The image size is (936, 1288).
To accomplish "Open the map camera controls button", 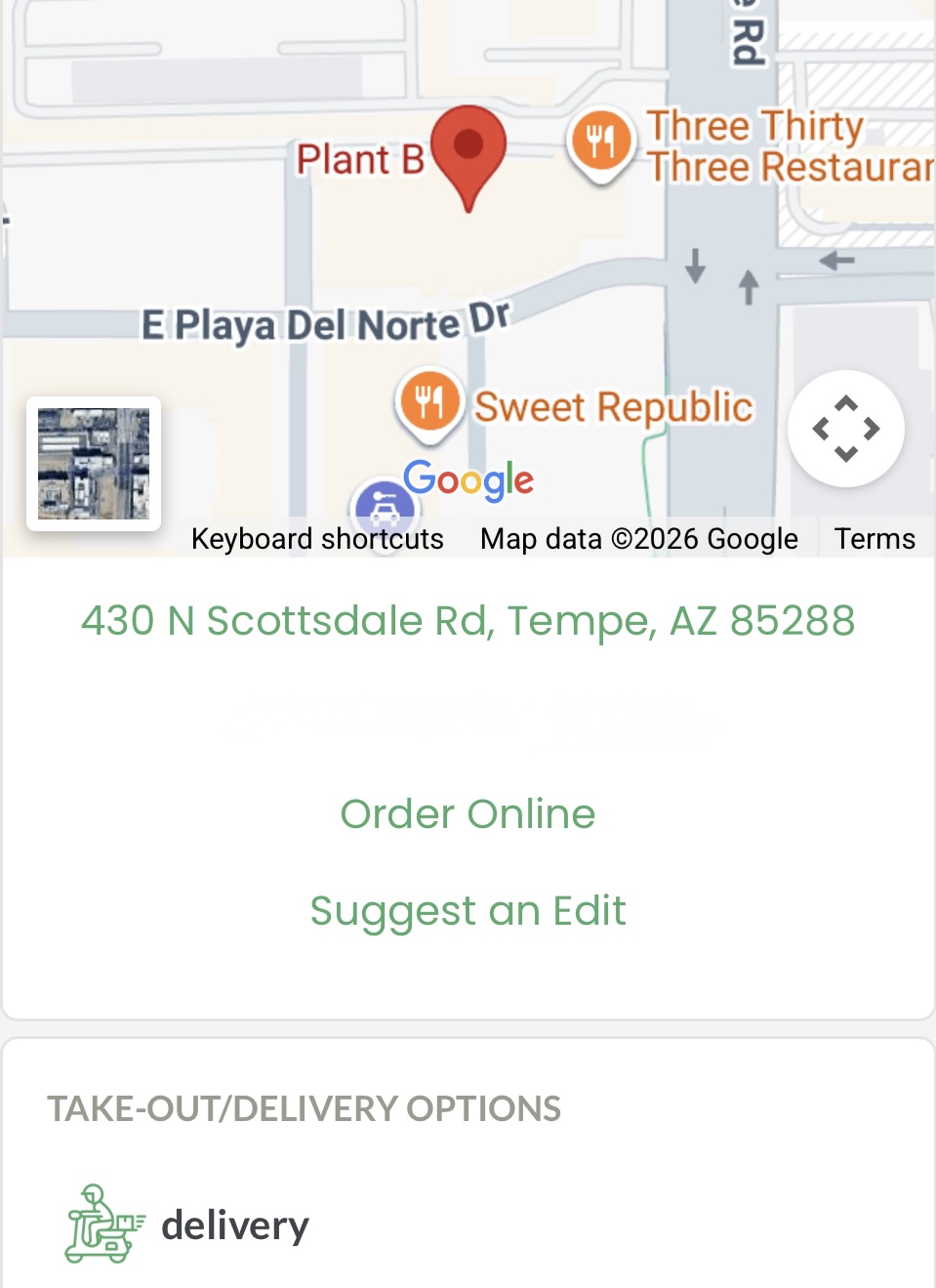I will click(x=845, y=429).
